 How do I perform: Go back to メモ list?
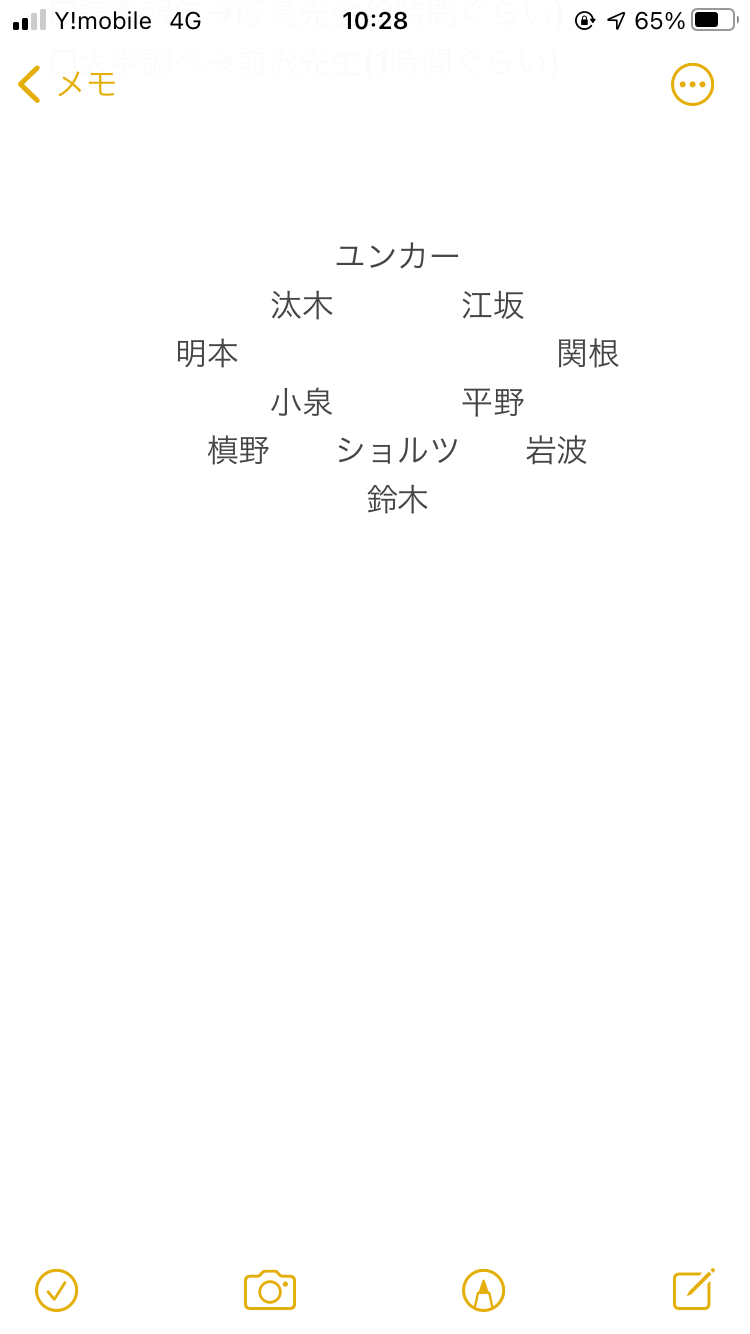[66, 85]
